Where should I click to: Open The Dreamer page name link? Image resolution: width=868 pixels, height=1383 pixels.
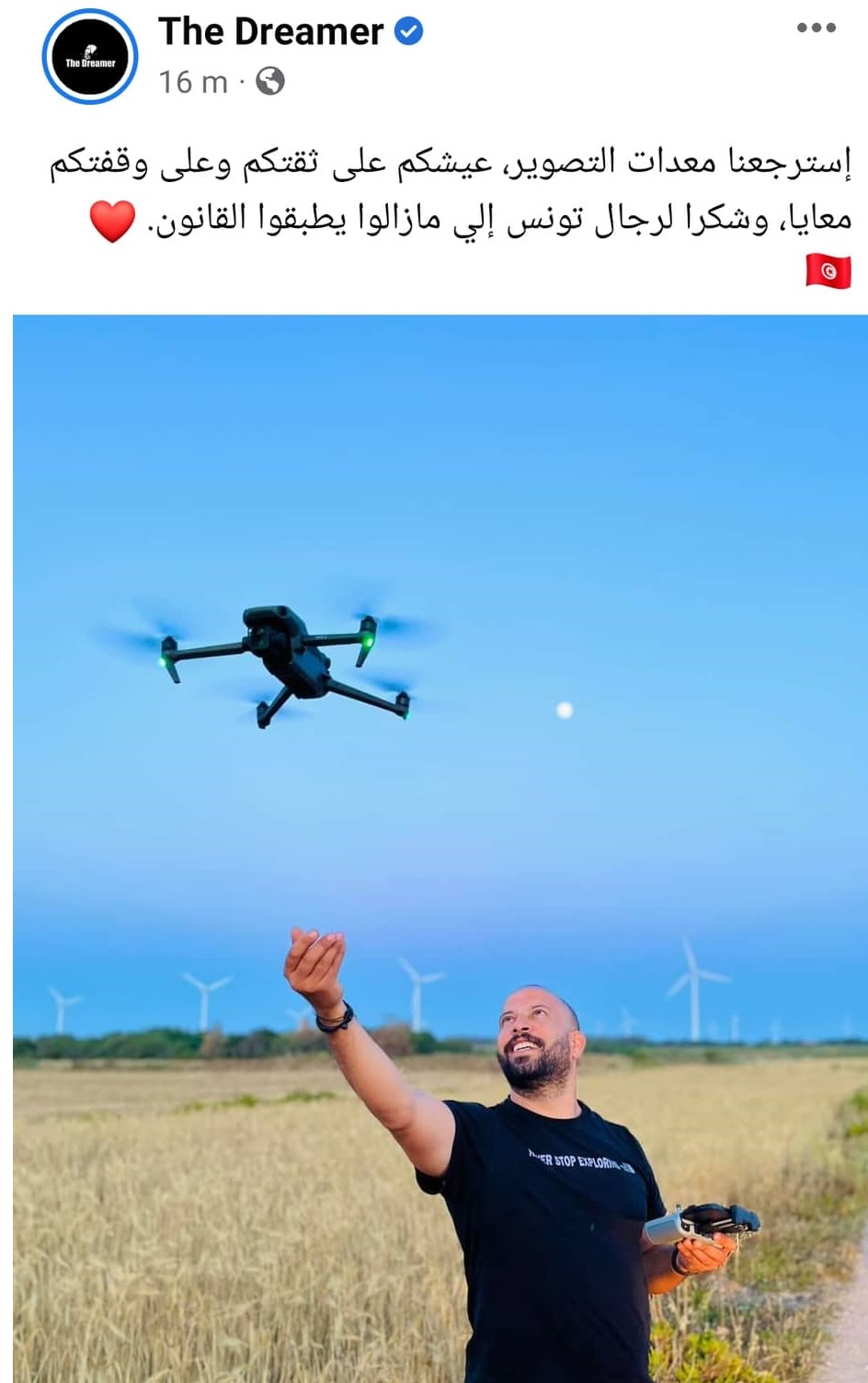click(270, 32)
